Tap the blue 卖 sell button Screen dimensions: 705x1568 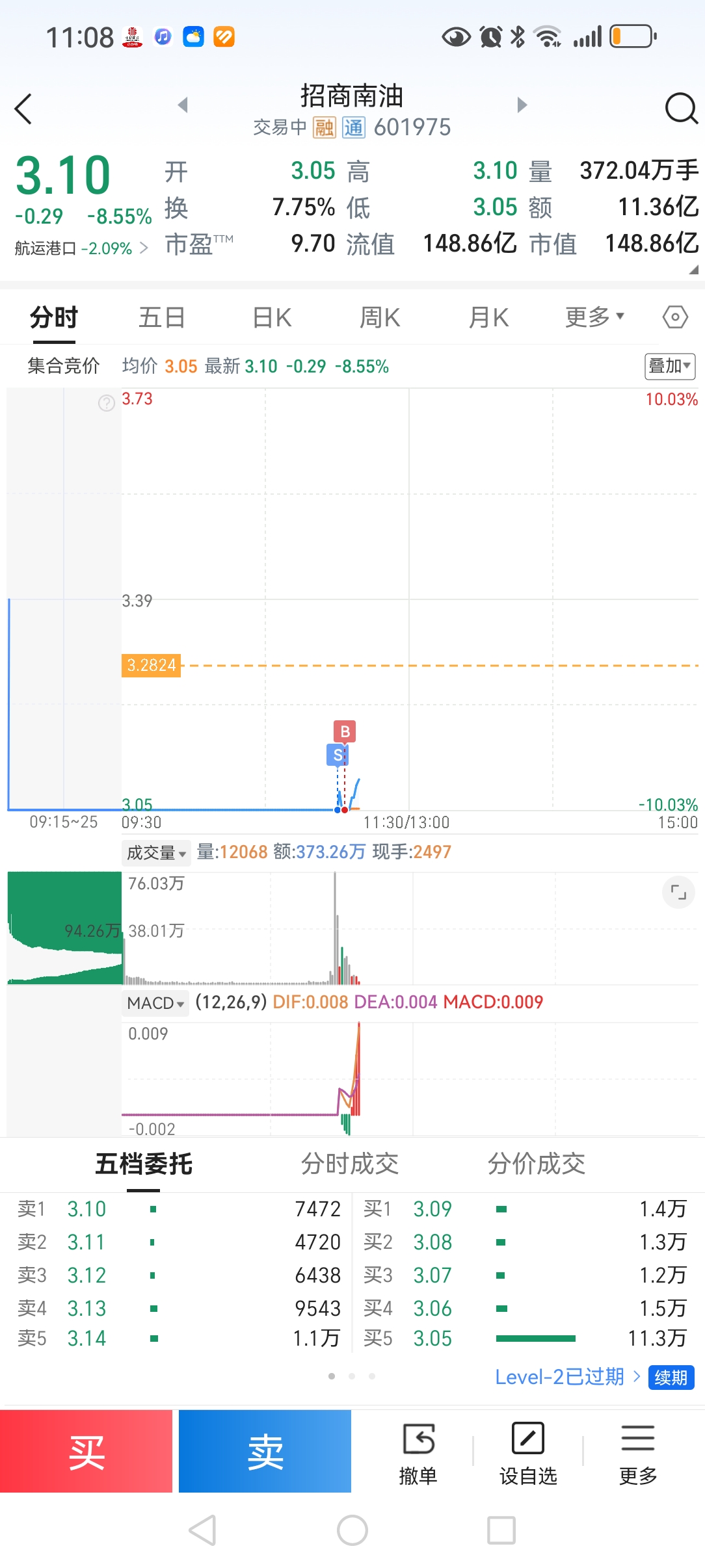click(265, 1451)
